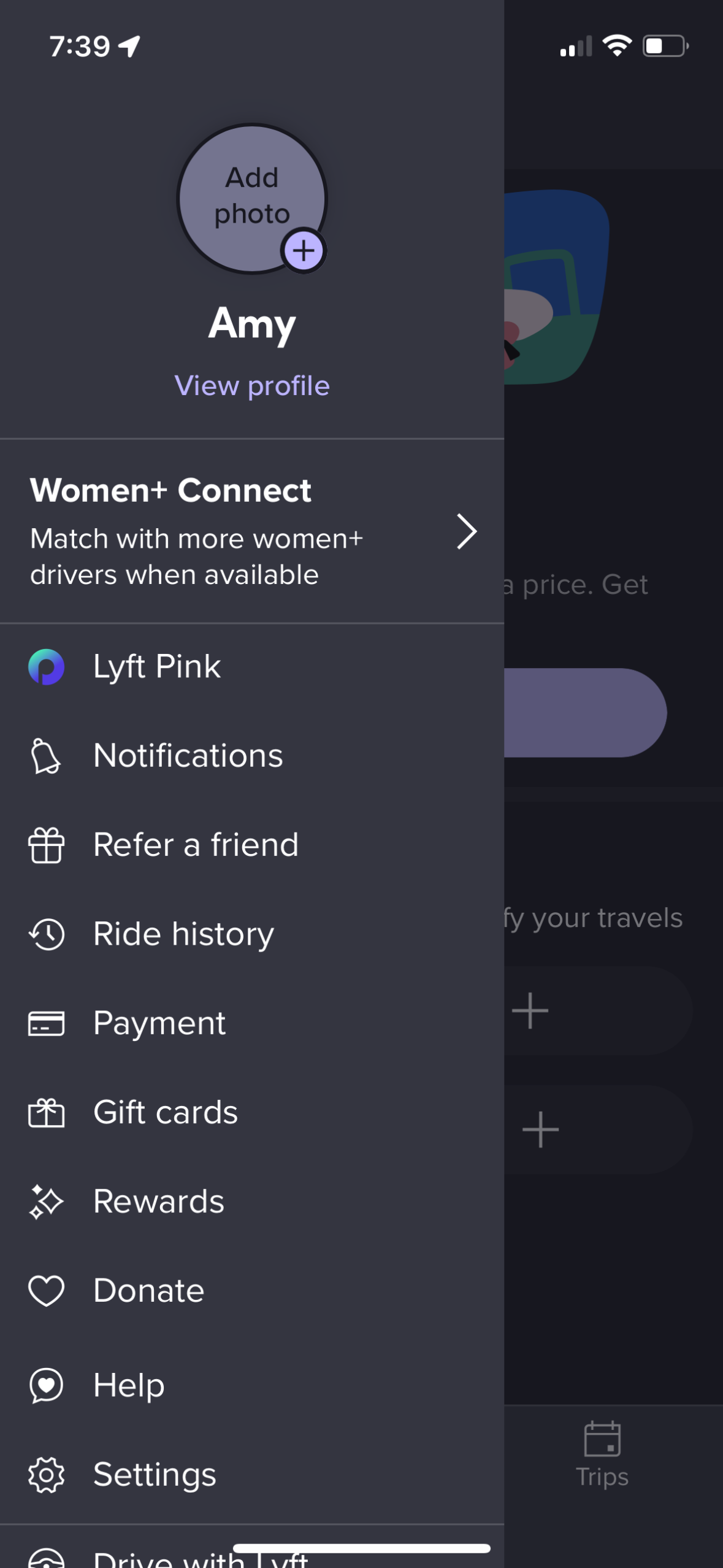Open Settings via the gear icon

pos(46,1475)
